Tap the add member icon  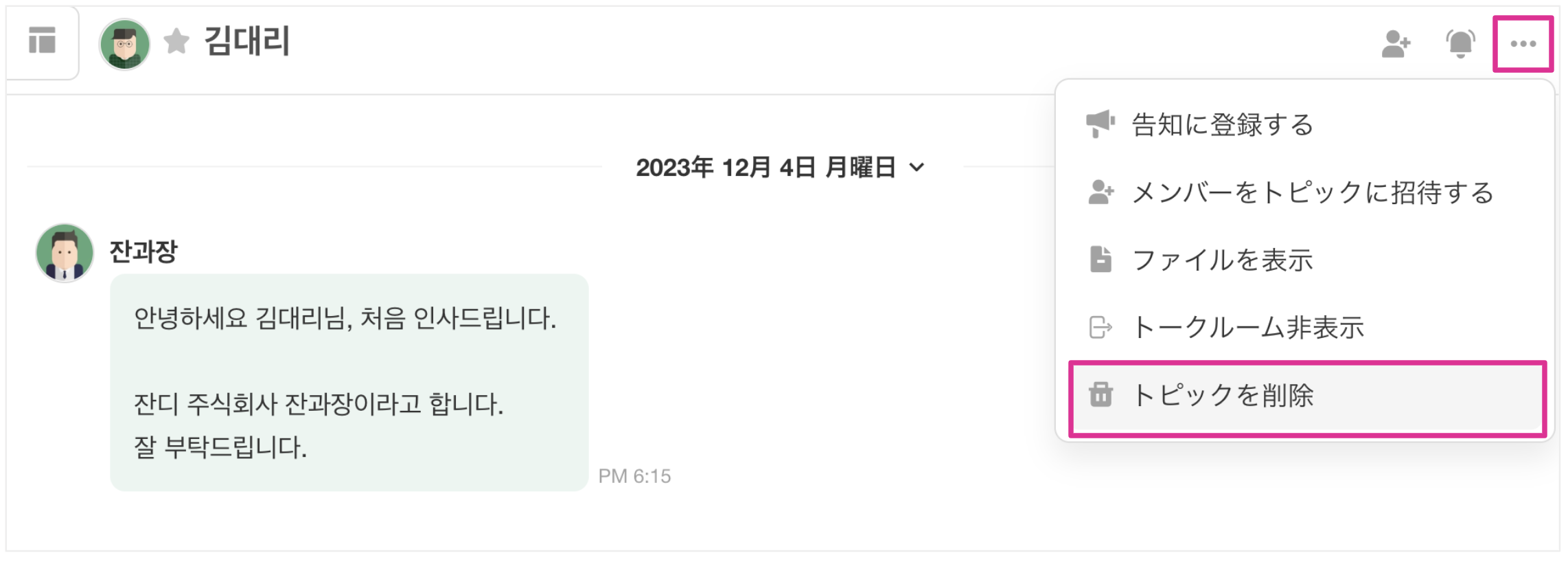pyautogui.click(x=1395, y=44)
